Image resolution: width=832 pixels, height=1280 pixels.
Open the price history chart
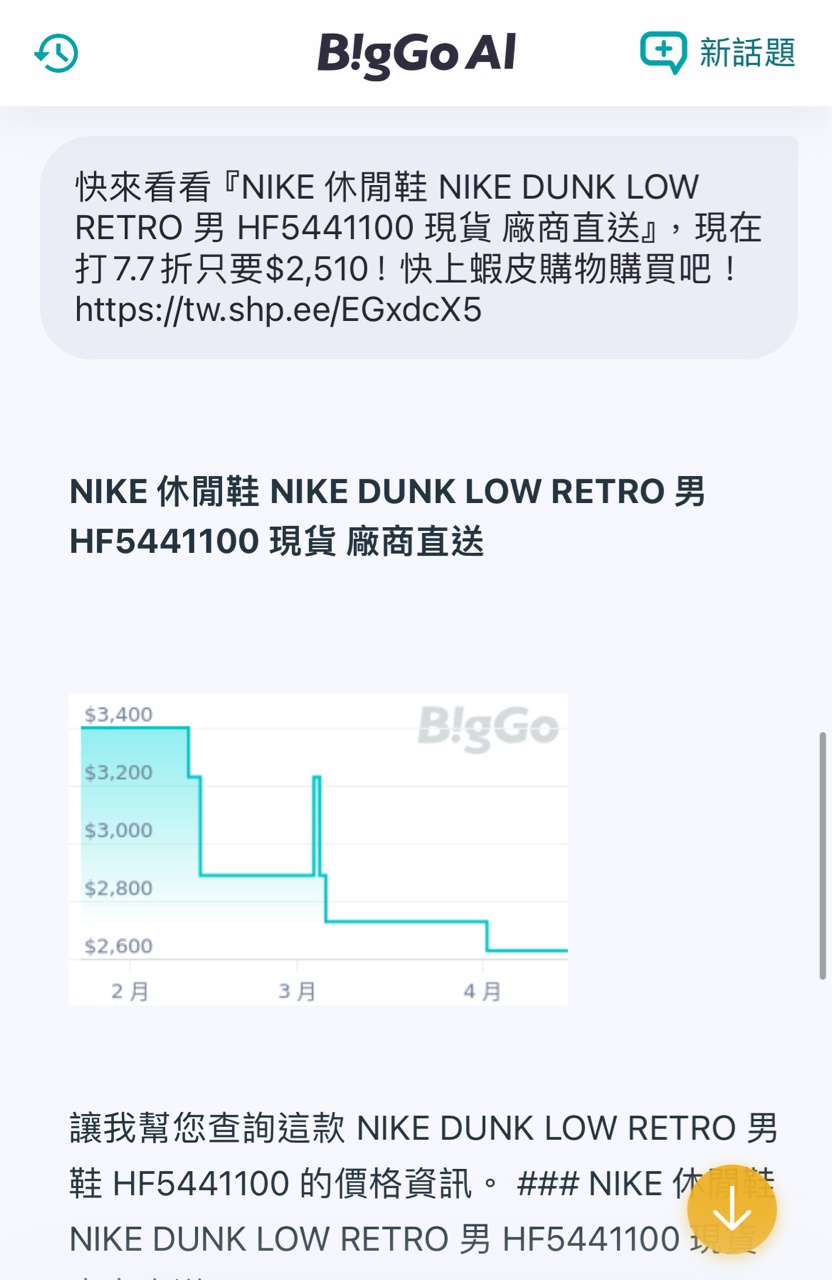click(318, 849)
